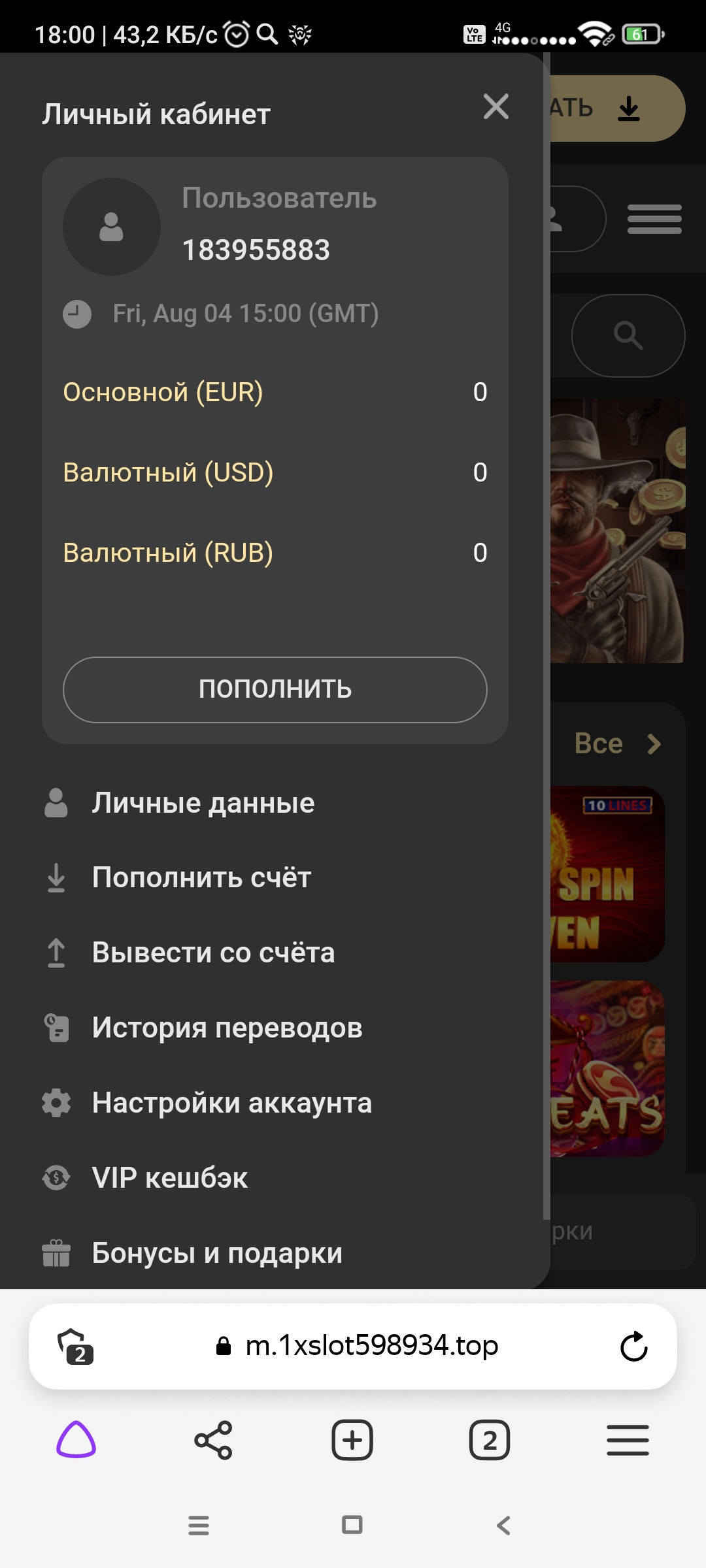
Task: Open VIP кешбэк
Action: point(170,1178)
